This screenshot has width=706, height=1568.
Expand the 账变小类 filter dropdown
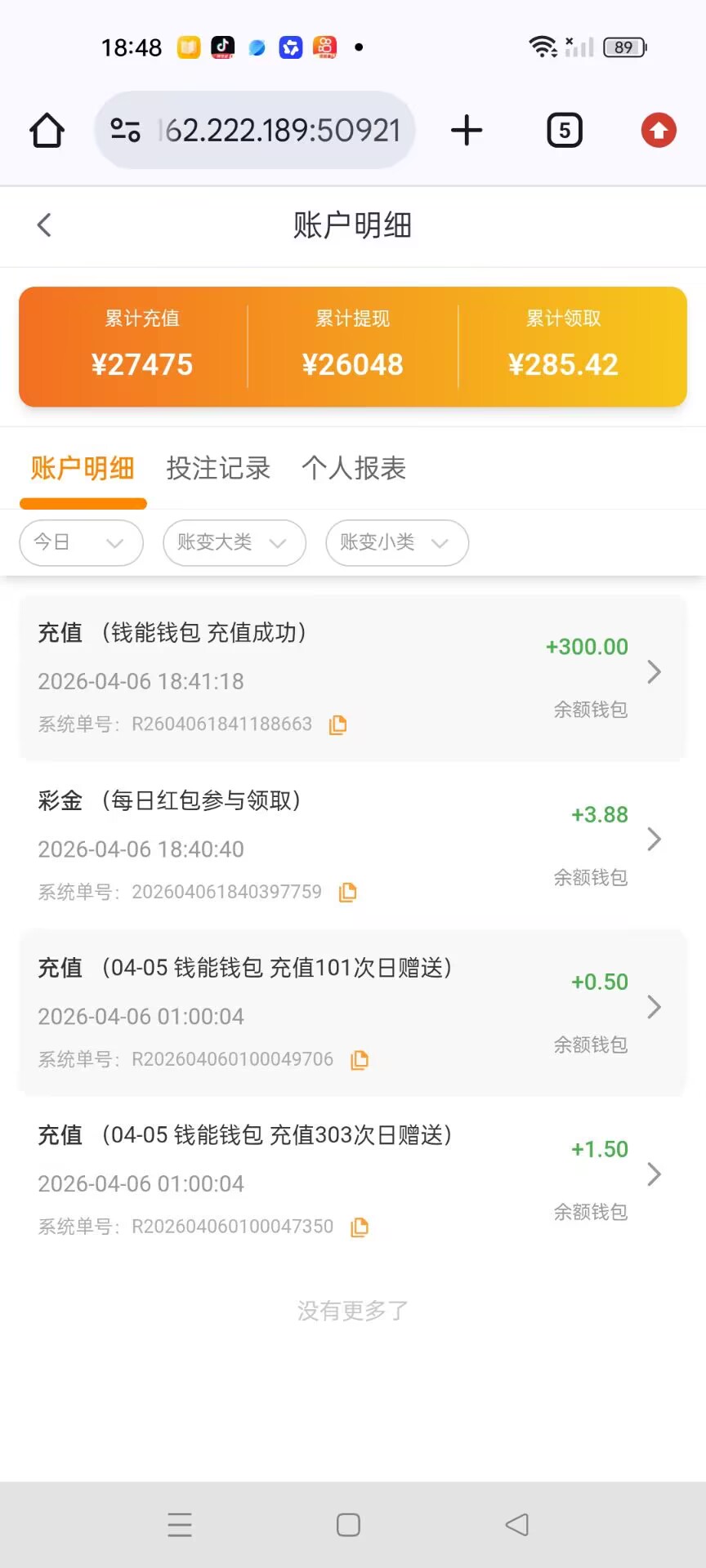pyautogui.click(x=396, y=543)
